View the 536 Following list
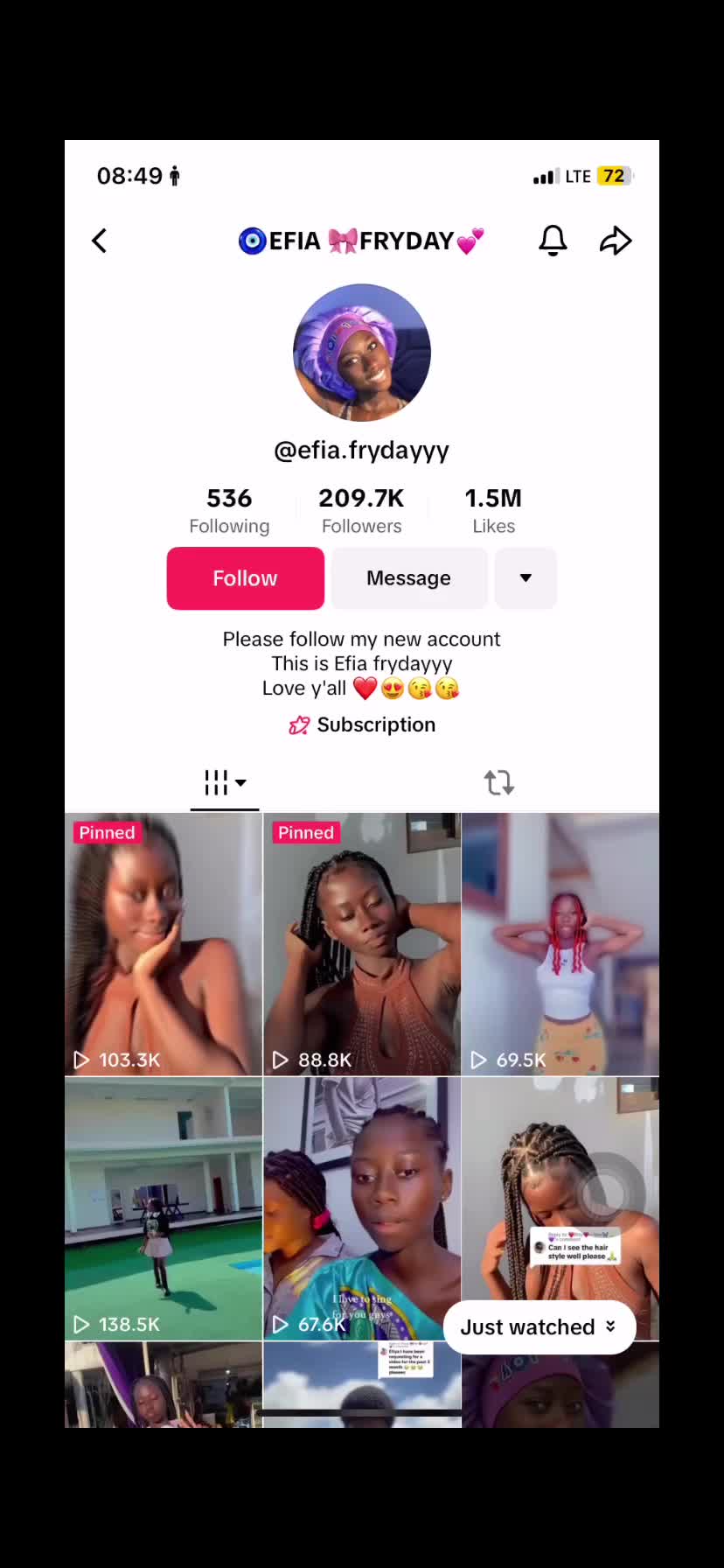This screenshot has height=1568, width=724. (x=229, y=510)
